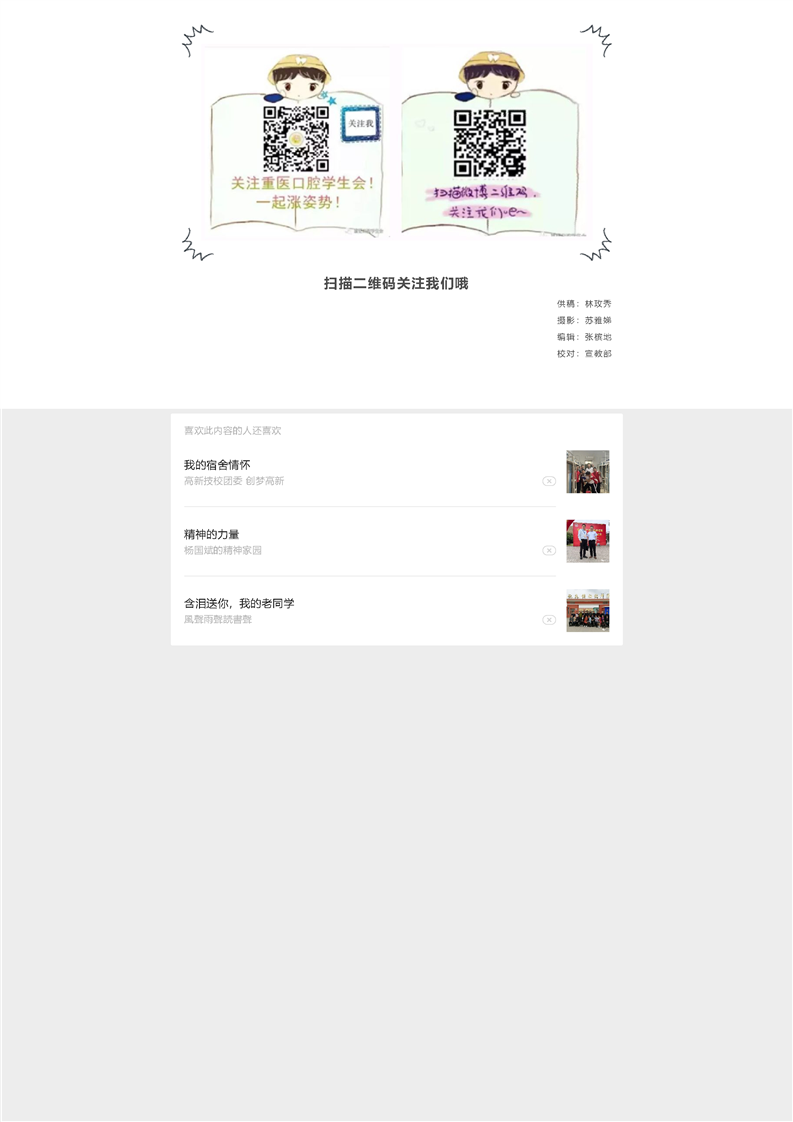Open the article 我的宿舍情怀

pyautogui.click(x=217, y=465)
